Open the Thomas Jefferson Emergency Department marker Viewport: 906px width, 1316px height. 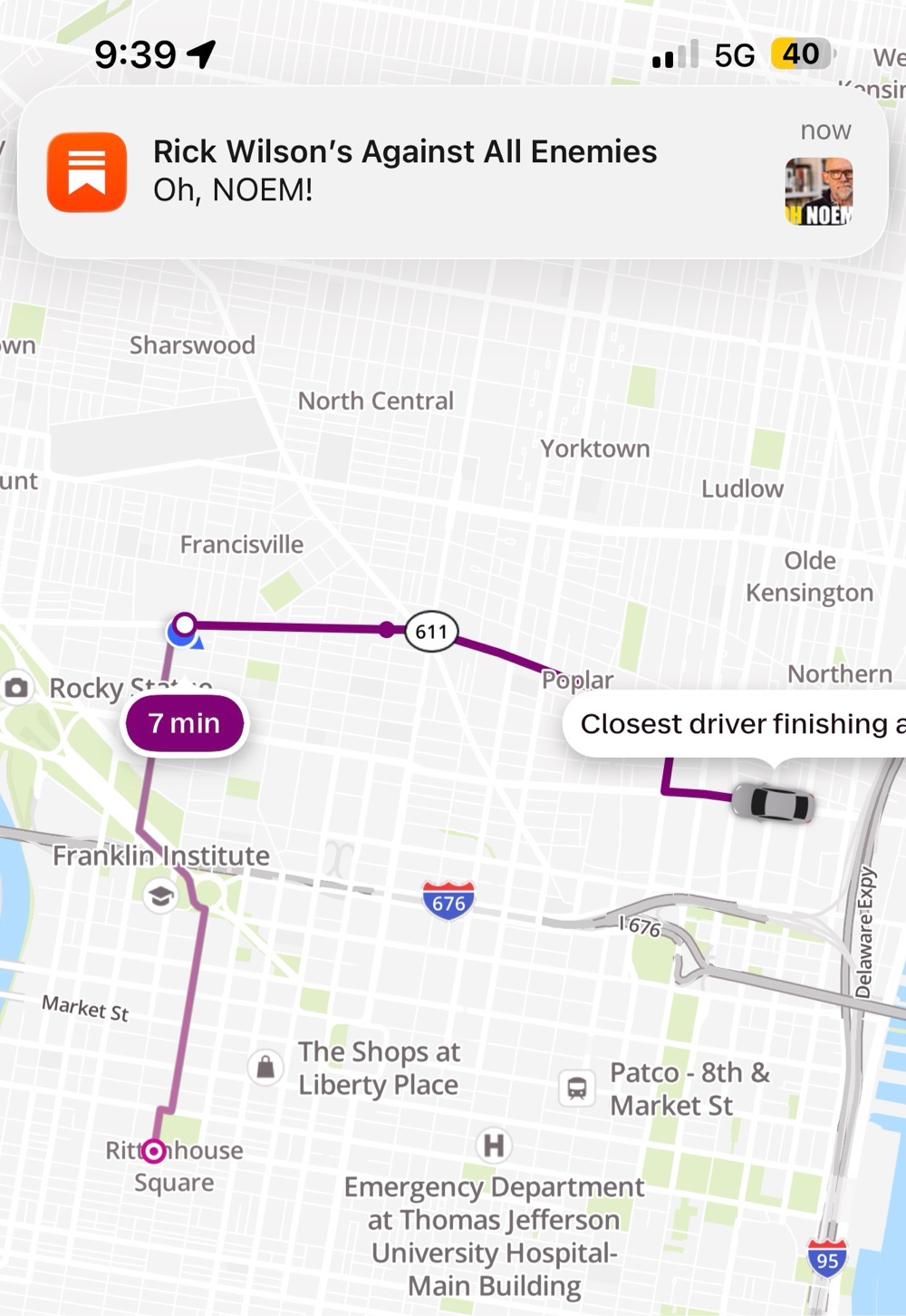tap(494, 1146)
